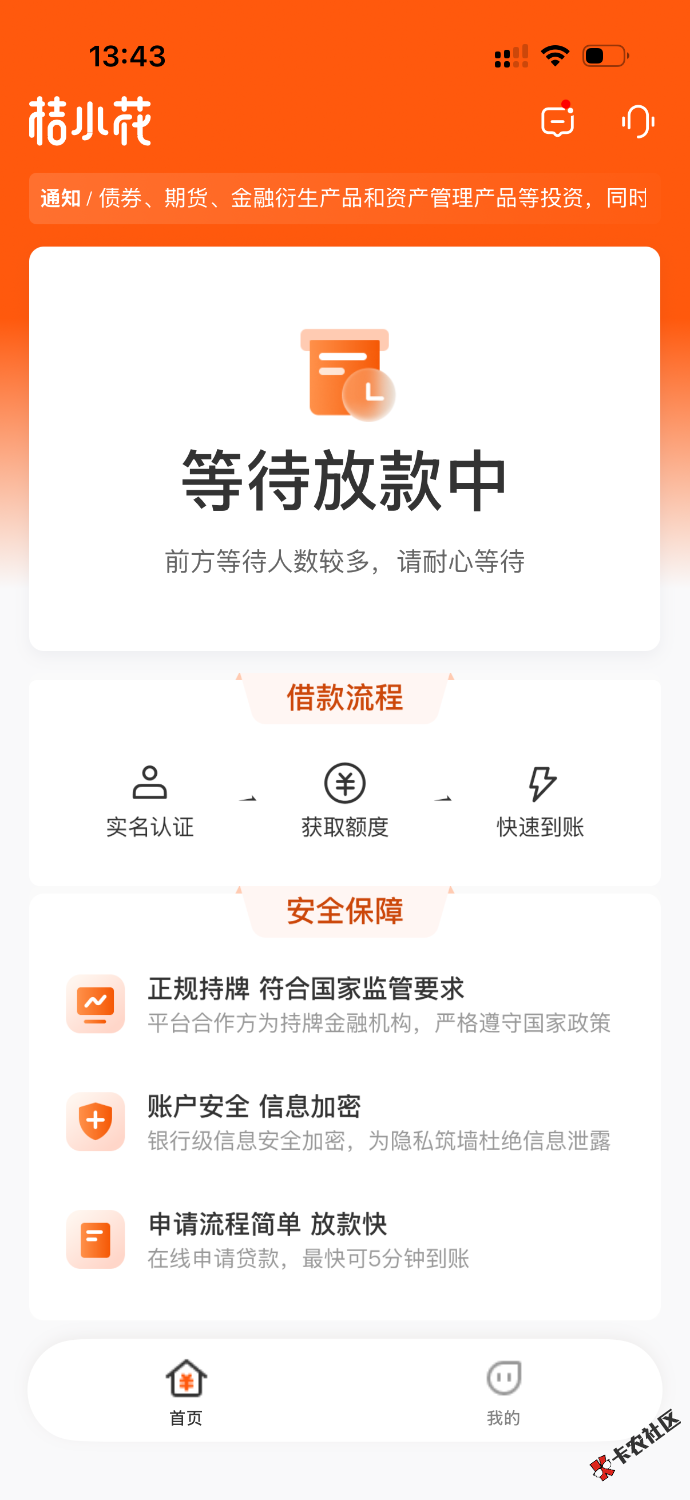This screenshot has width=690, height=1500.
Task: Contact customer service via headset icon
Action: tap(637, 121)
